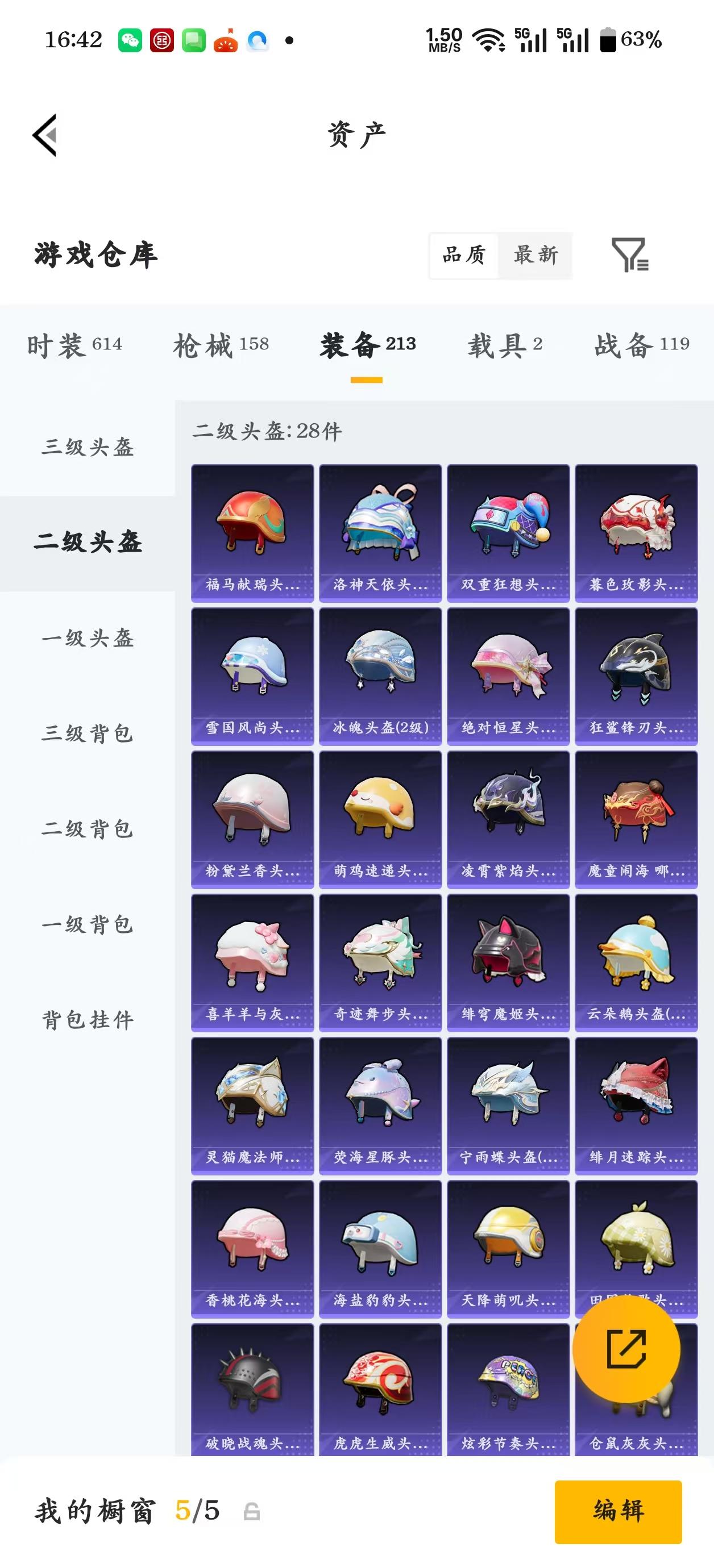
Task: Toggle sorting to 最新
Action: [536, 256]
